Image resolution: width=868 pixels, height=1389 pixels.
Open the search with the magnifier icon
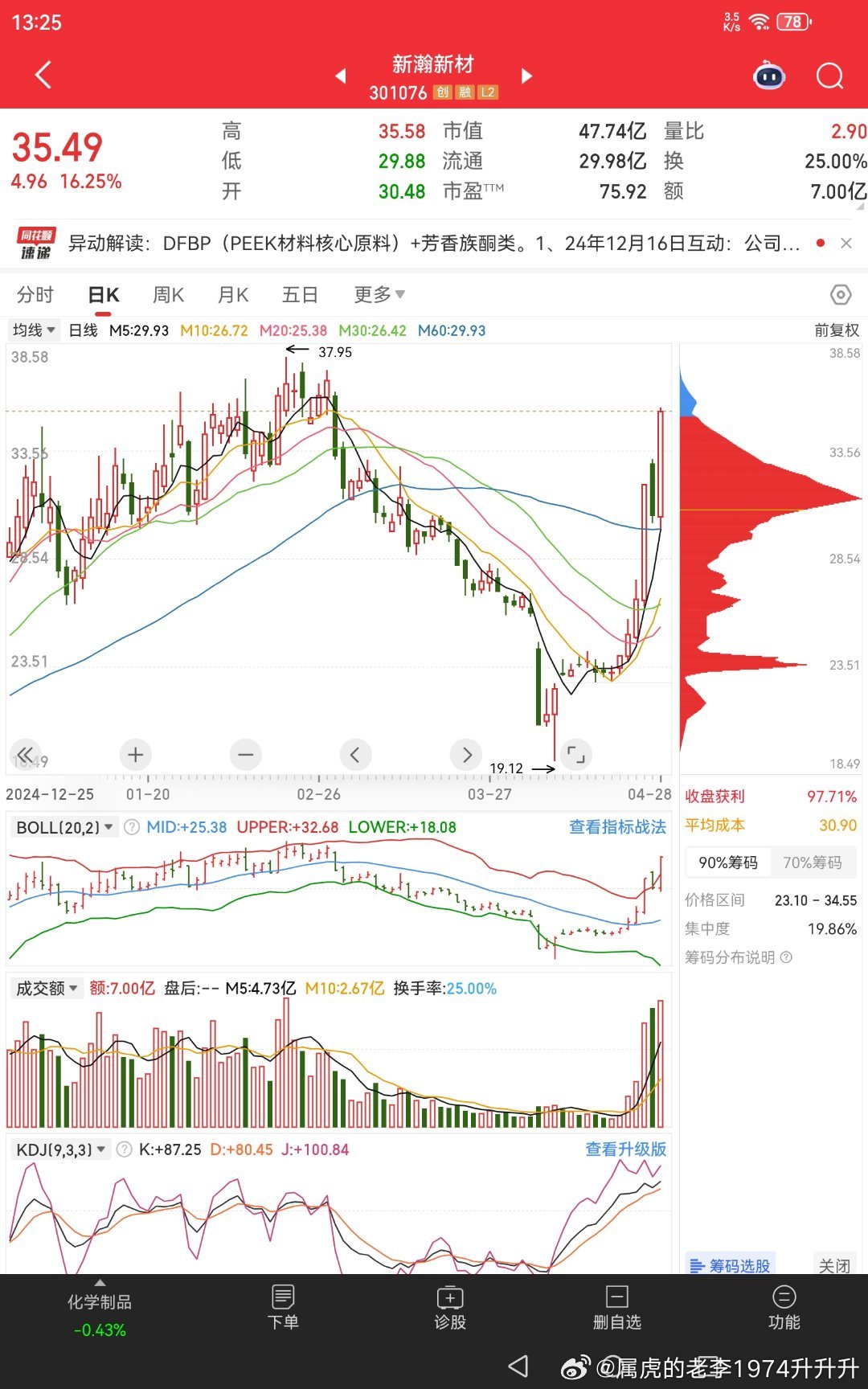pos(829,75)
